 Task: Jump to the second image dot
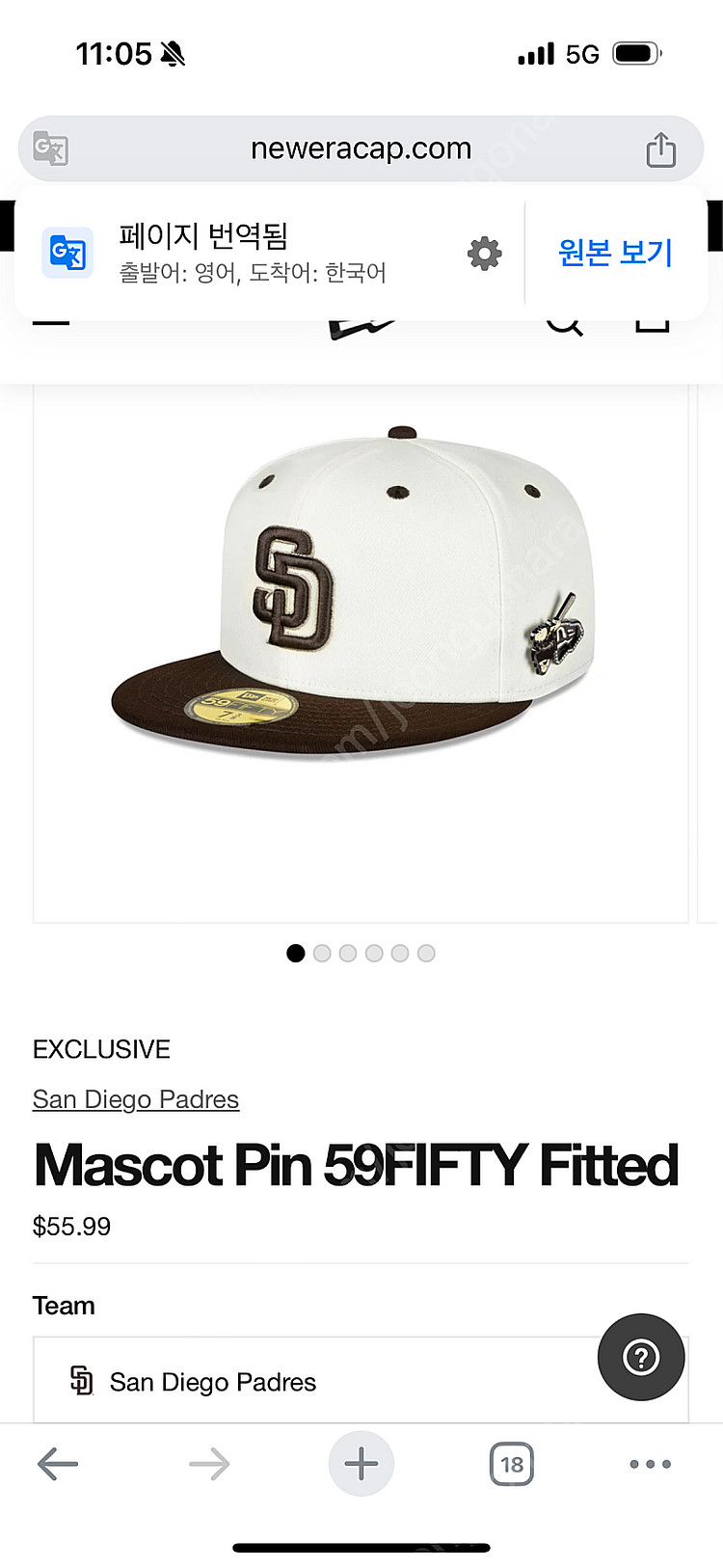pyautogui.click(x=322, y=954)
